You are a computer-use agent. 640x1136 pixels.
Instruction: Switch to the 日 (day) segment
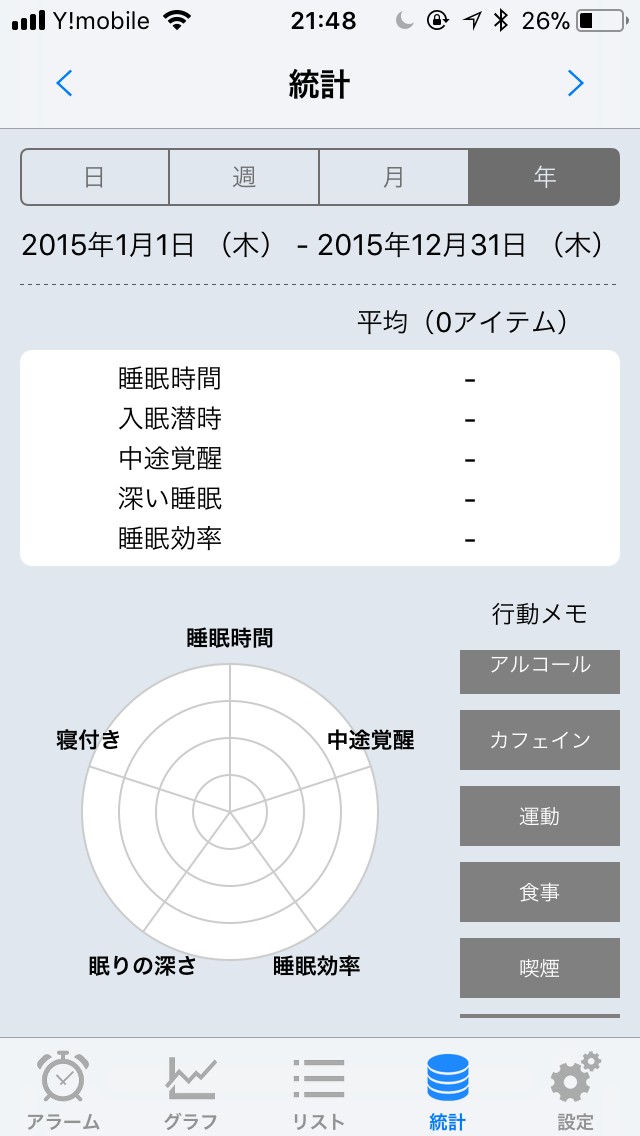click(x=95, y=177)
